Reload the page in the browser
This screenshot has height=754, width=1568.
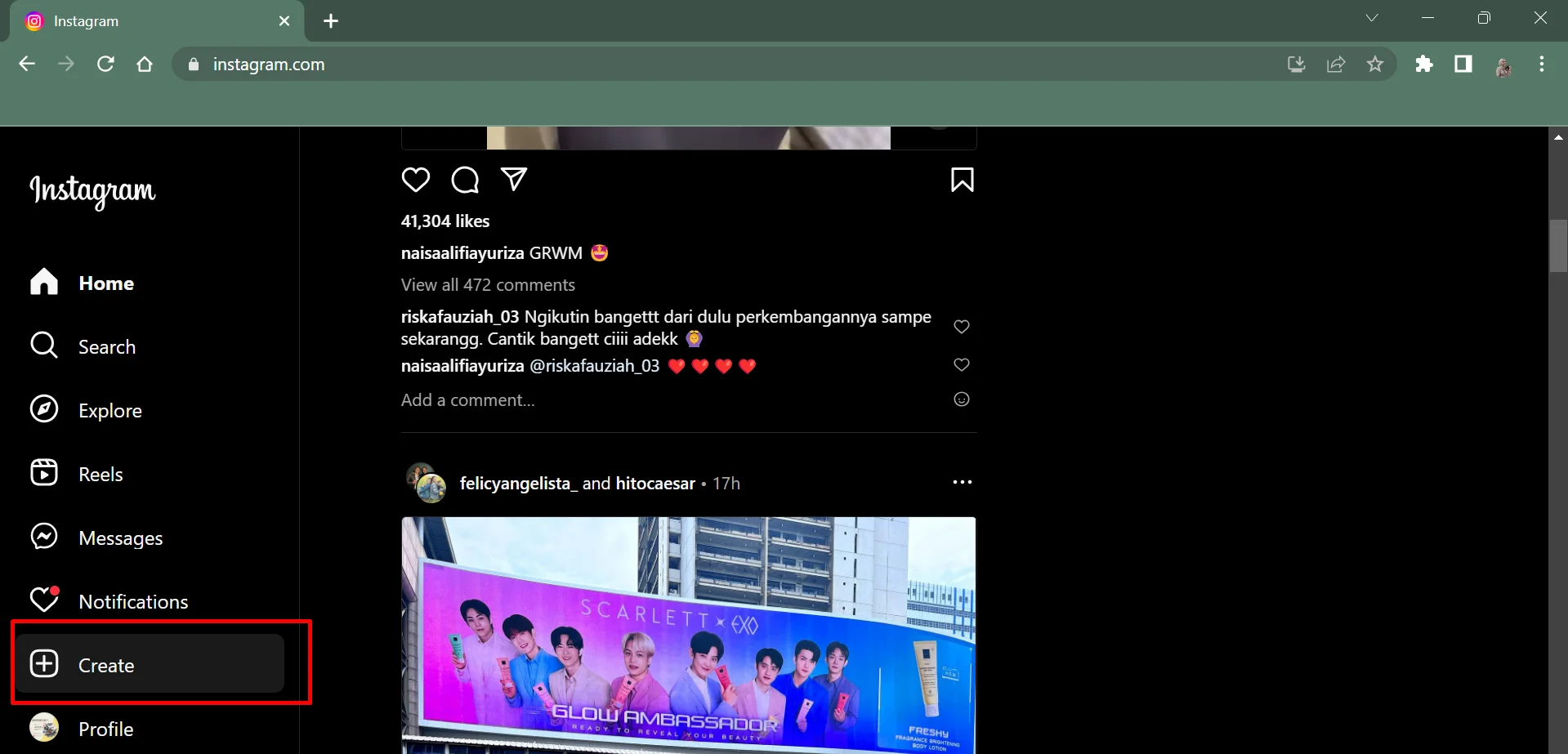[105, 64]
